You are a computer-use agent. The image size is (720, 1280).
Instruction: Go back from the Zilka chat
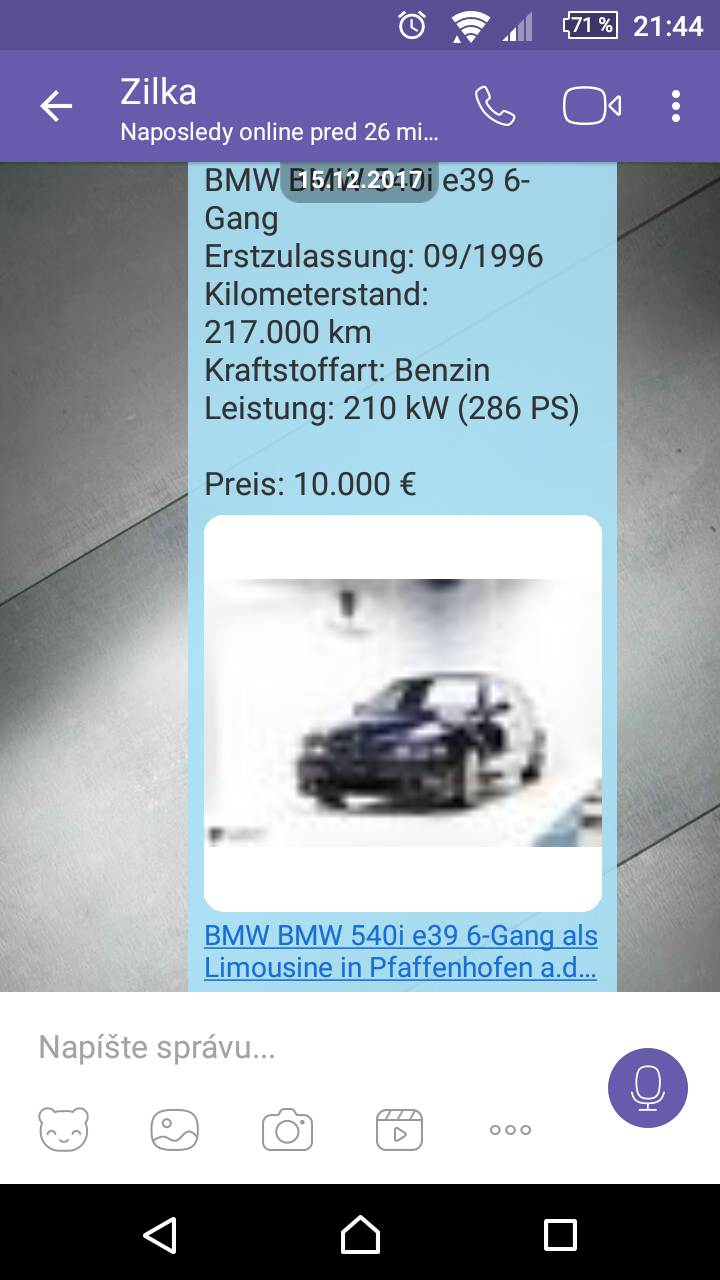point(56,106)
